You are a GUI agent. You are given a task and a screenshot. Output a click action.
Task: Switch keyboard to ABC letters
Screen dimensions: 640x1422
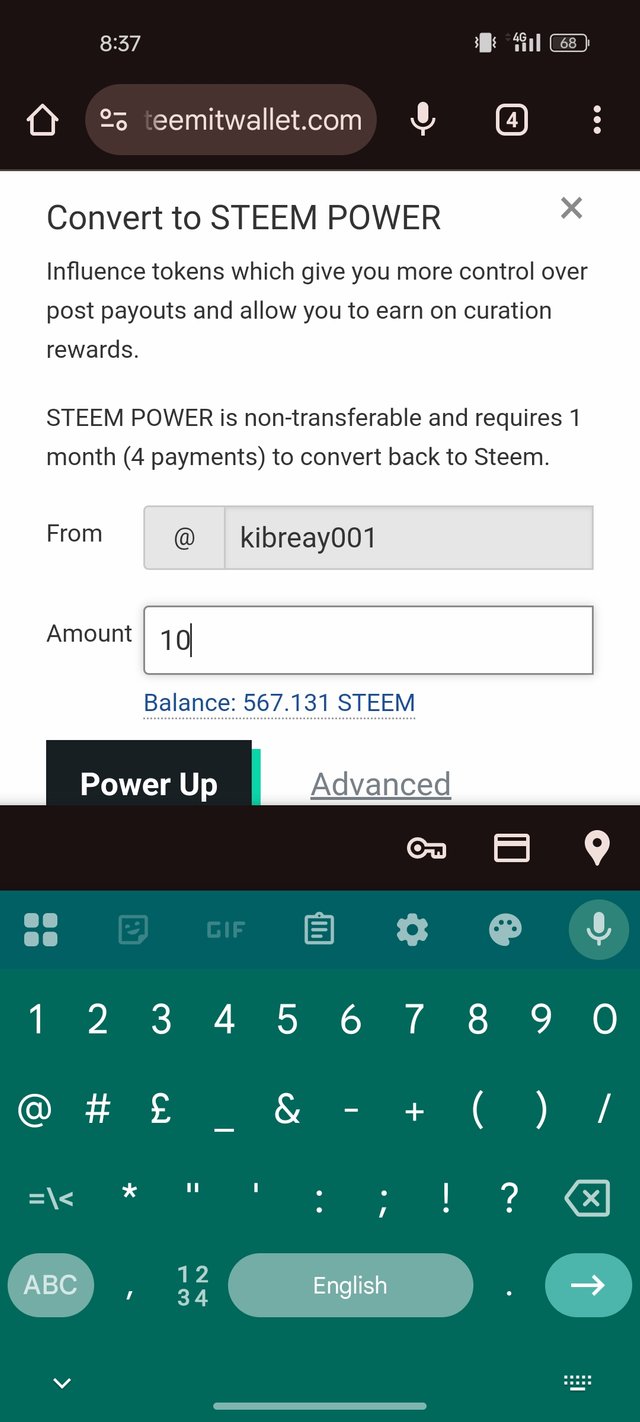click(50, 1285)
